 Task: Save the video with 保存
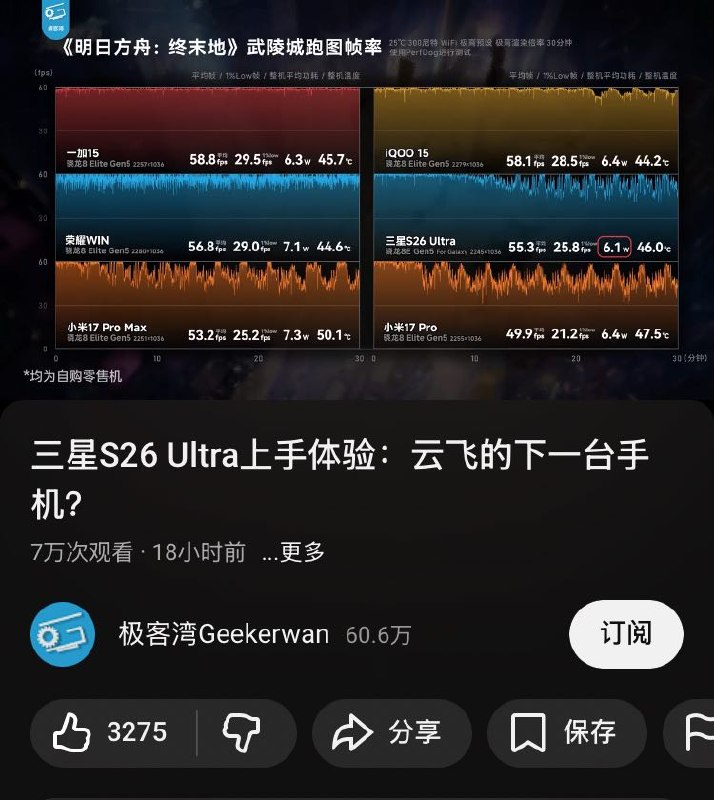[563, 733]
